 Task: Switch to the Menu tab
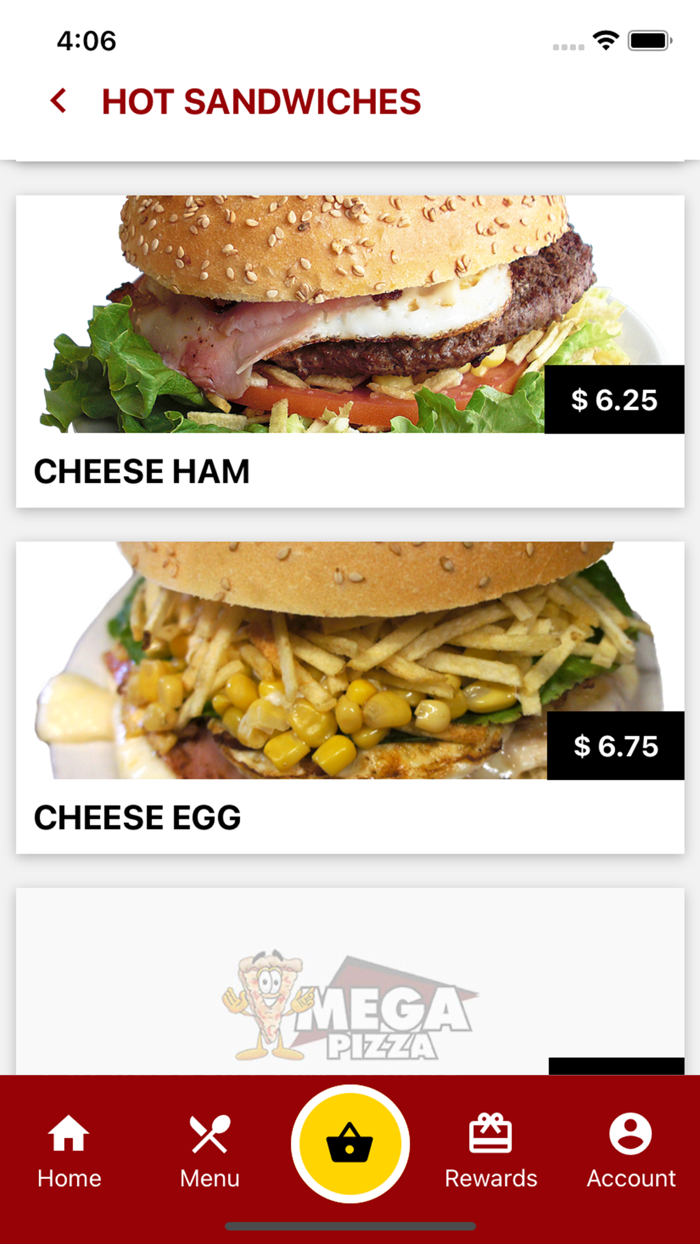pyautogui.click(x=210, y=1151)
